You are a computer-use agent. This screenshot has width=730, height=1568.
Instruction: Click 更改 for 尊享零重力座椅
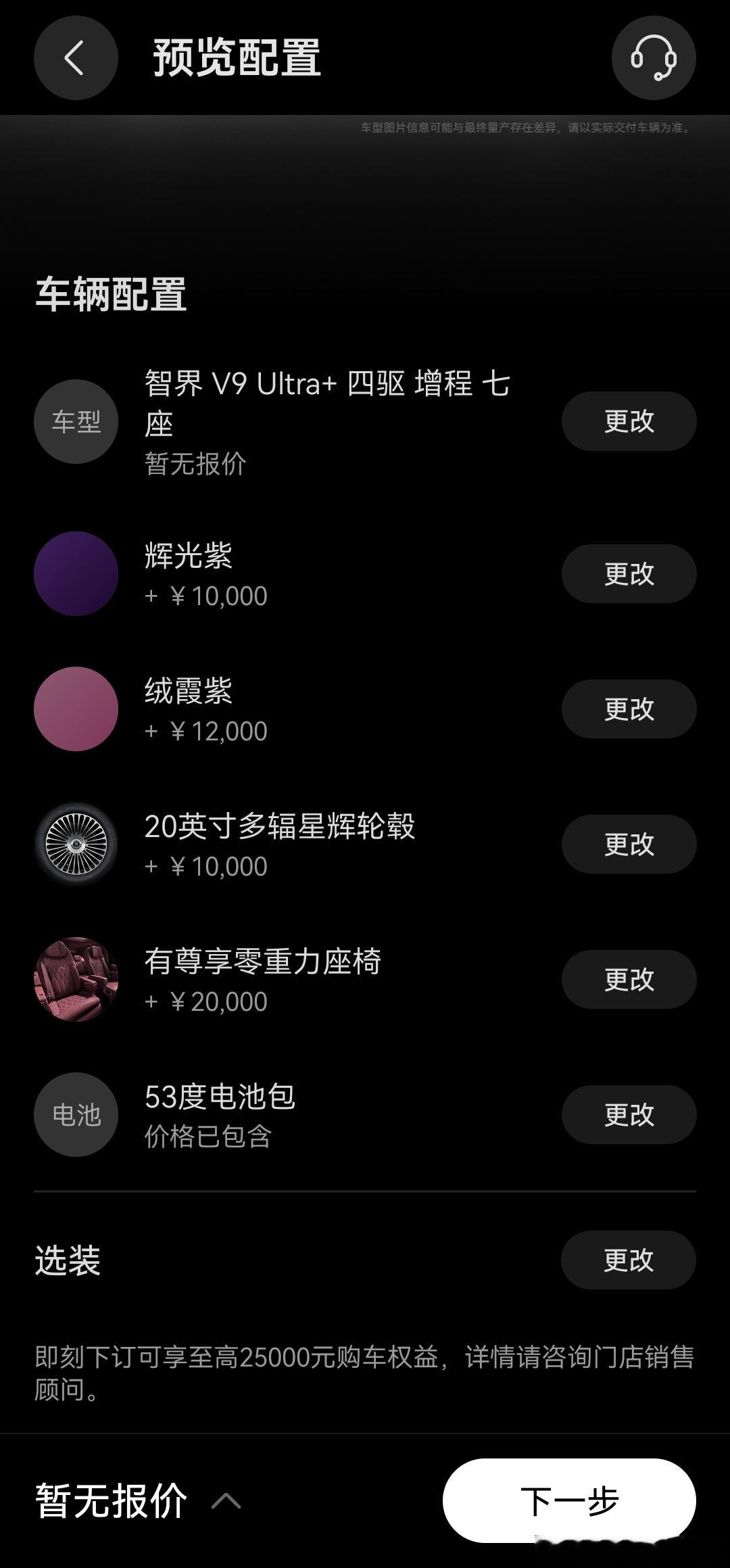tap(628, 979)
